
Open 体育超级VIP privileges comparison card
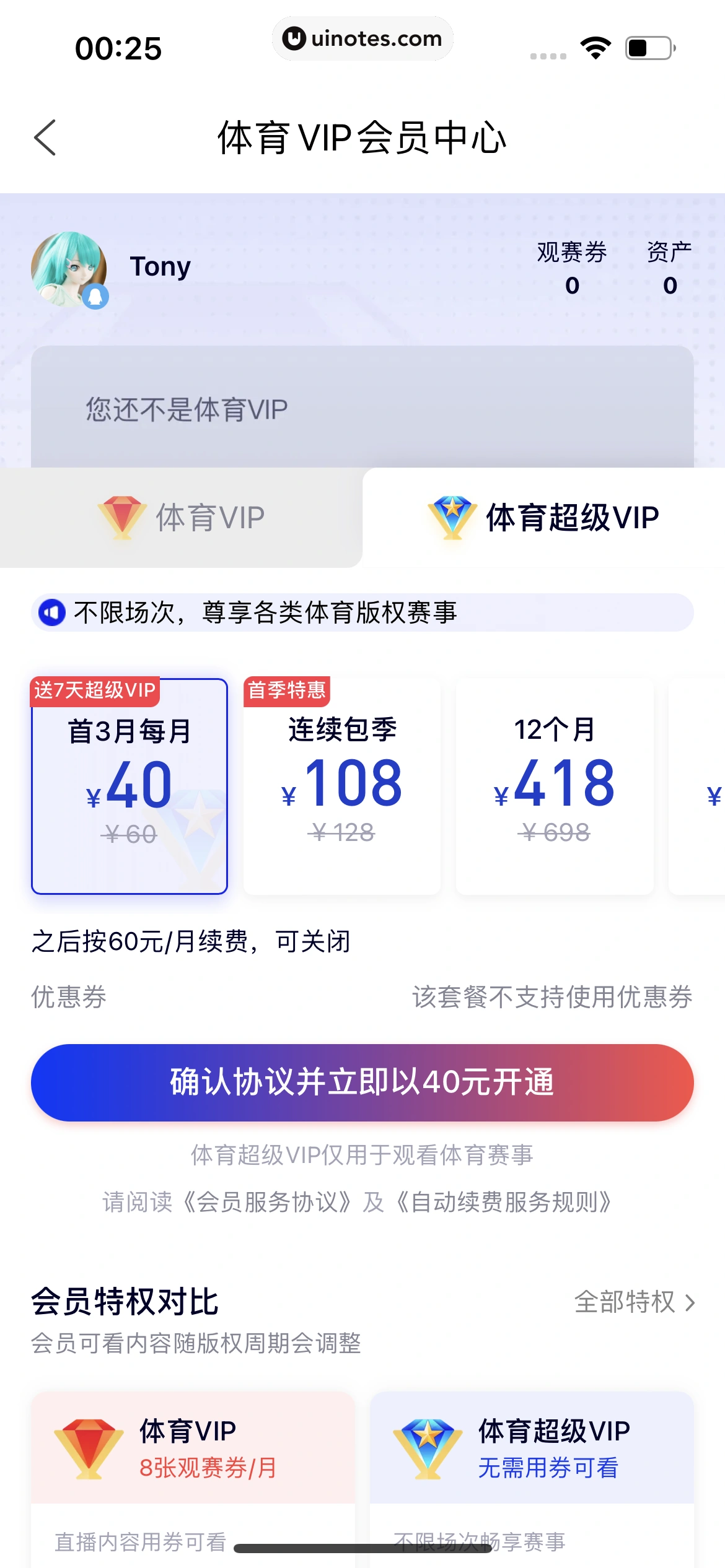532,1448
